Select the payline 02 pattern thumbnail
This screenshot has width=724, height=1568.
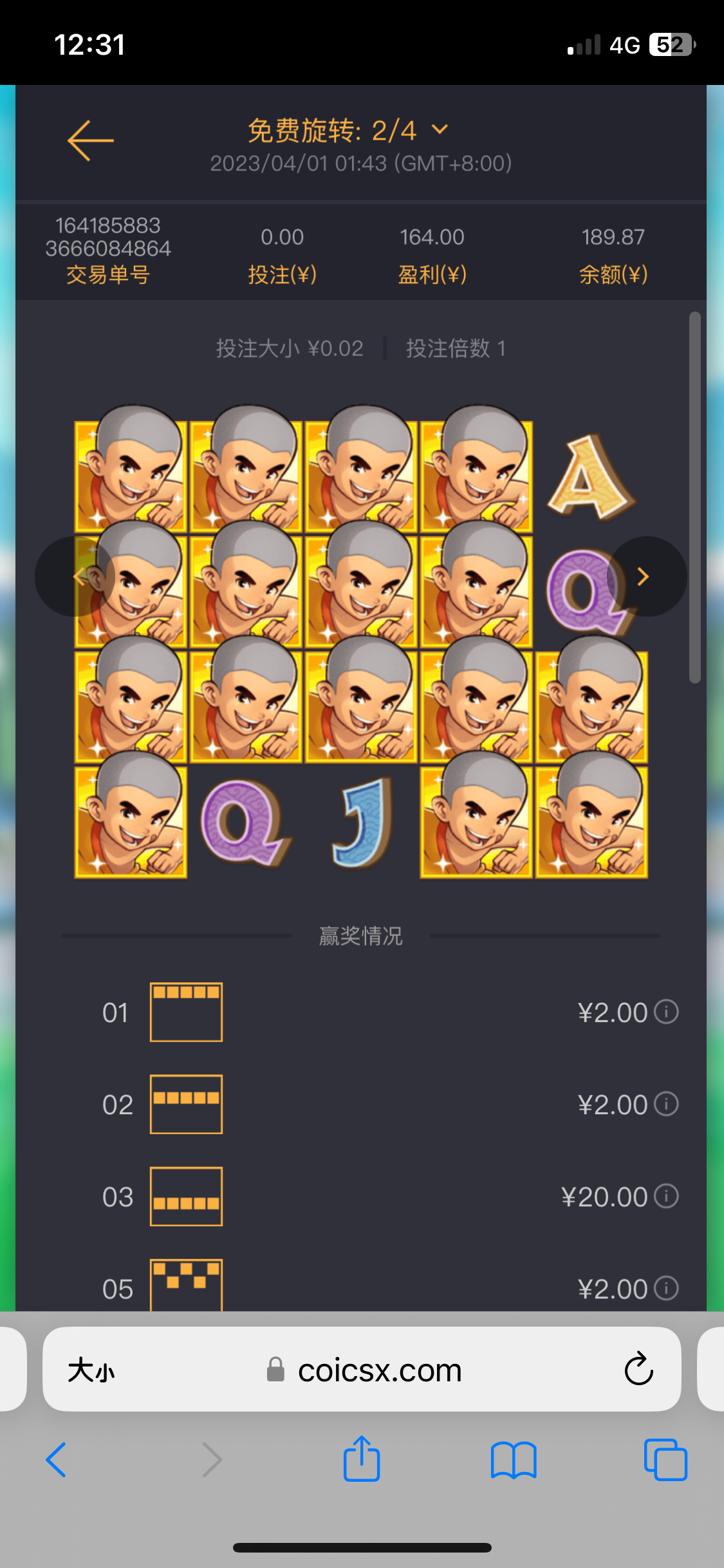pos(185,1104)
